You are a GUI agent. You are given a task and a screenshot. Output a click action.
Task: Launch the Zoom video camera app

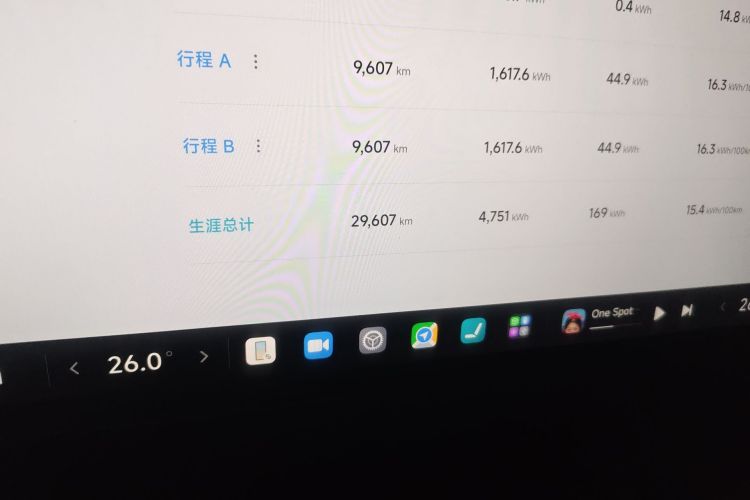[318, 346]
